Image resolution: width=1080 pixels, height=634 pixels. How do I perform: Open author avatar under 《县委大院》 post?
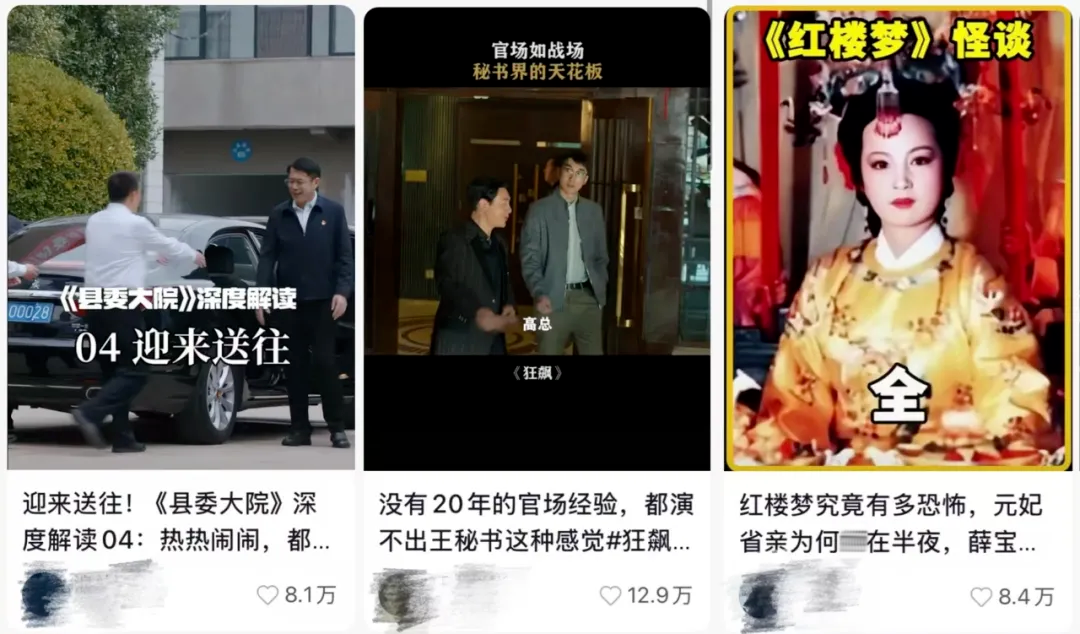point(44,594)
